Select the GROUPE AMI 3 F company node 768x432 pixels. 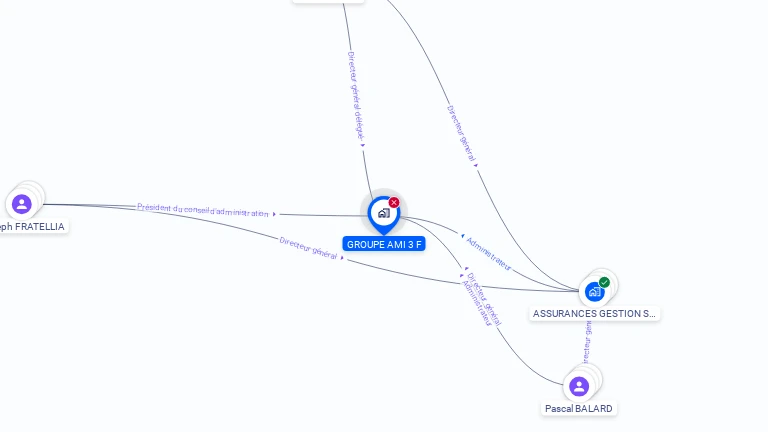click(x=383, y=213)
